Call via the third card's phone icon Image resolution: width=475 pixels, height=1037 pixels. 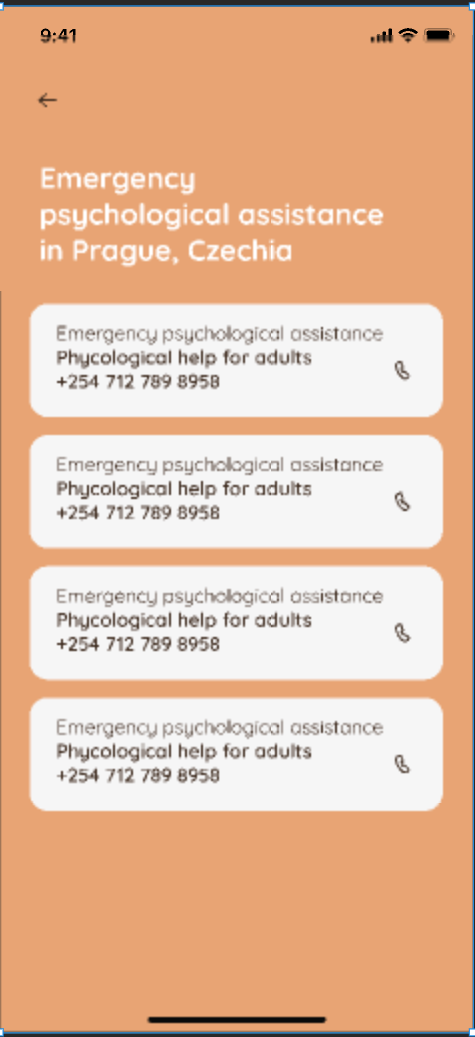coord(402,633)
